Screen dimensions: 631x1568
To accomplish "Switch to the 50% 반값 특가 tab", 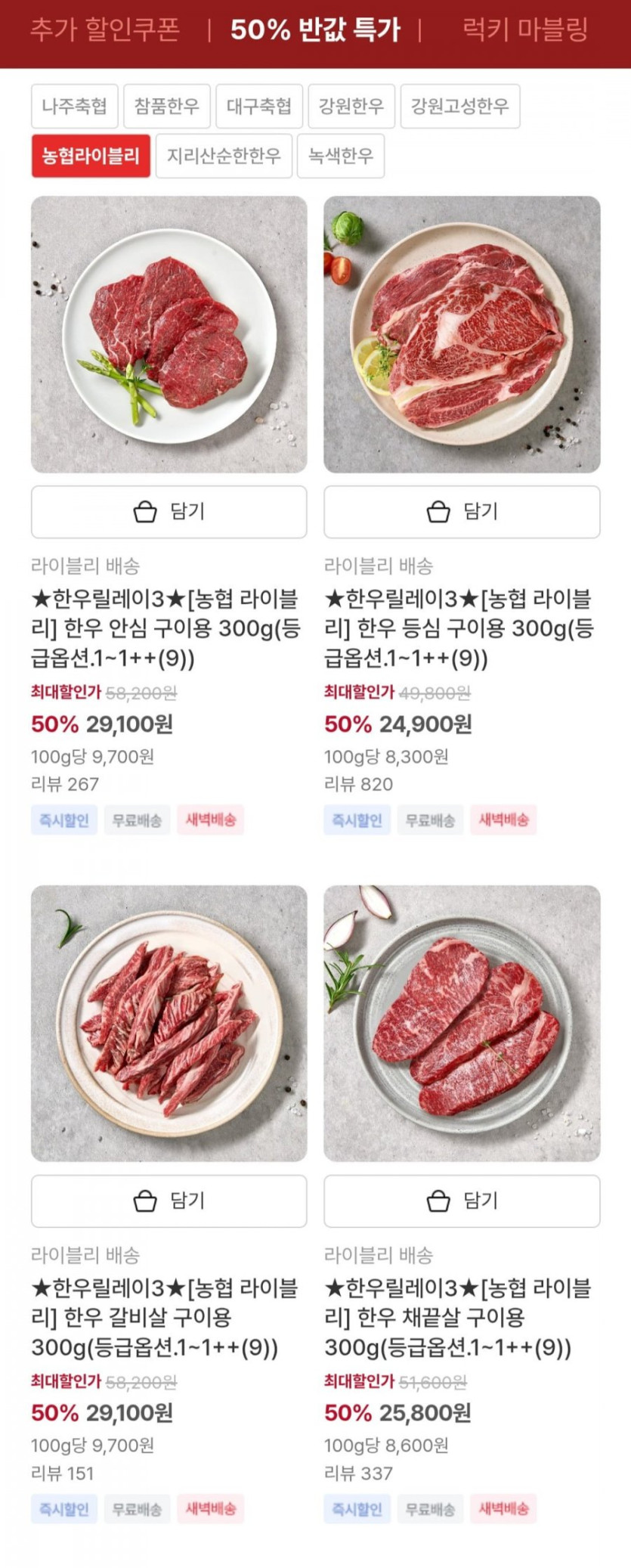I will pos(315,30).
